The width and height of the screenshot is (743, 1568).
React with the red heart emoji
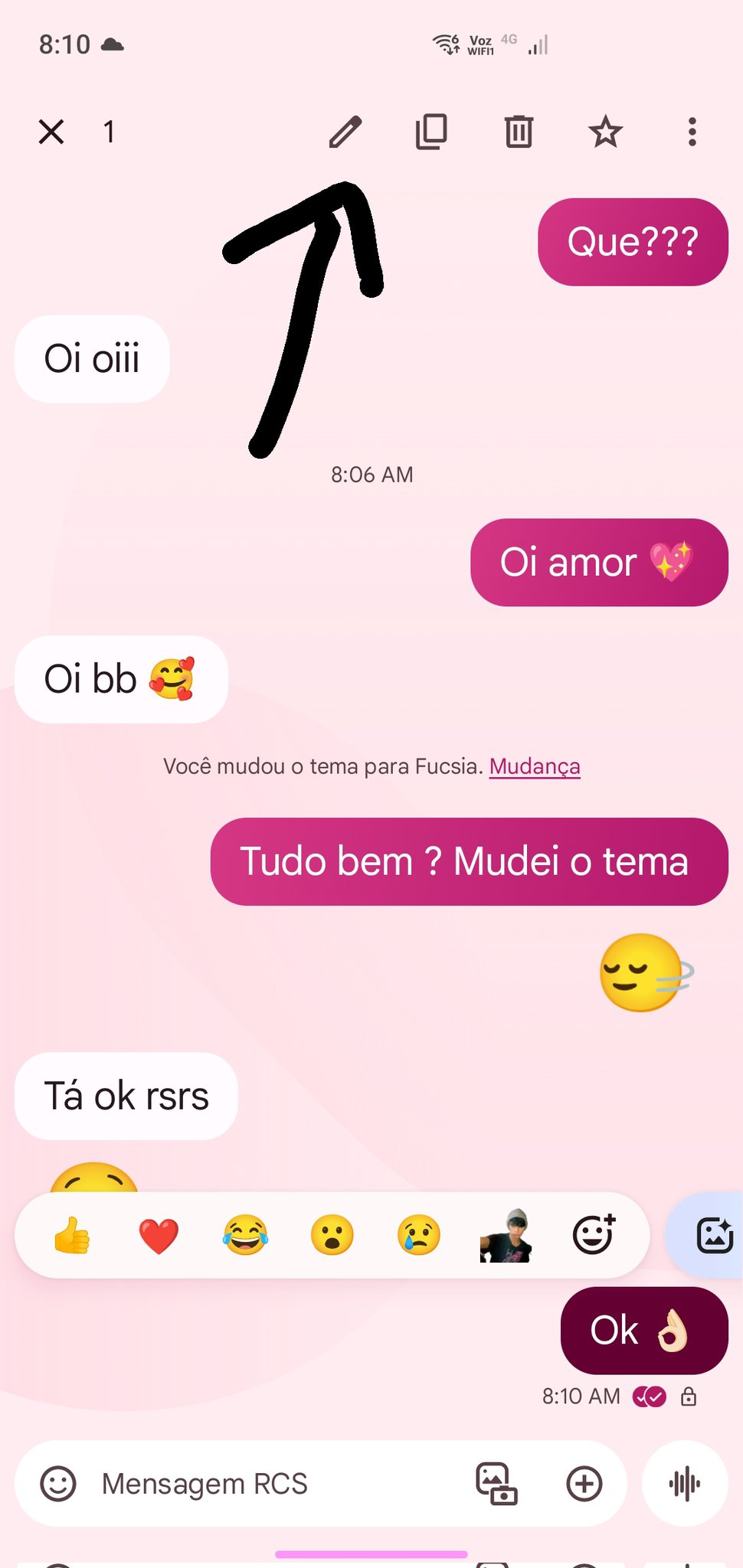tap(159, 1236)
